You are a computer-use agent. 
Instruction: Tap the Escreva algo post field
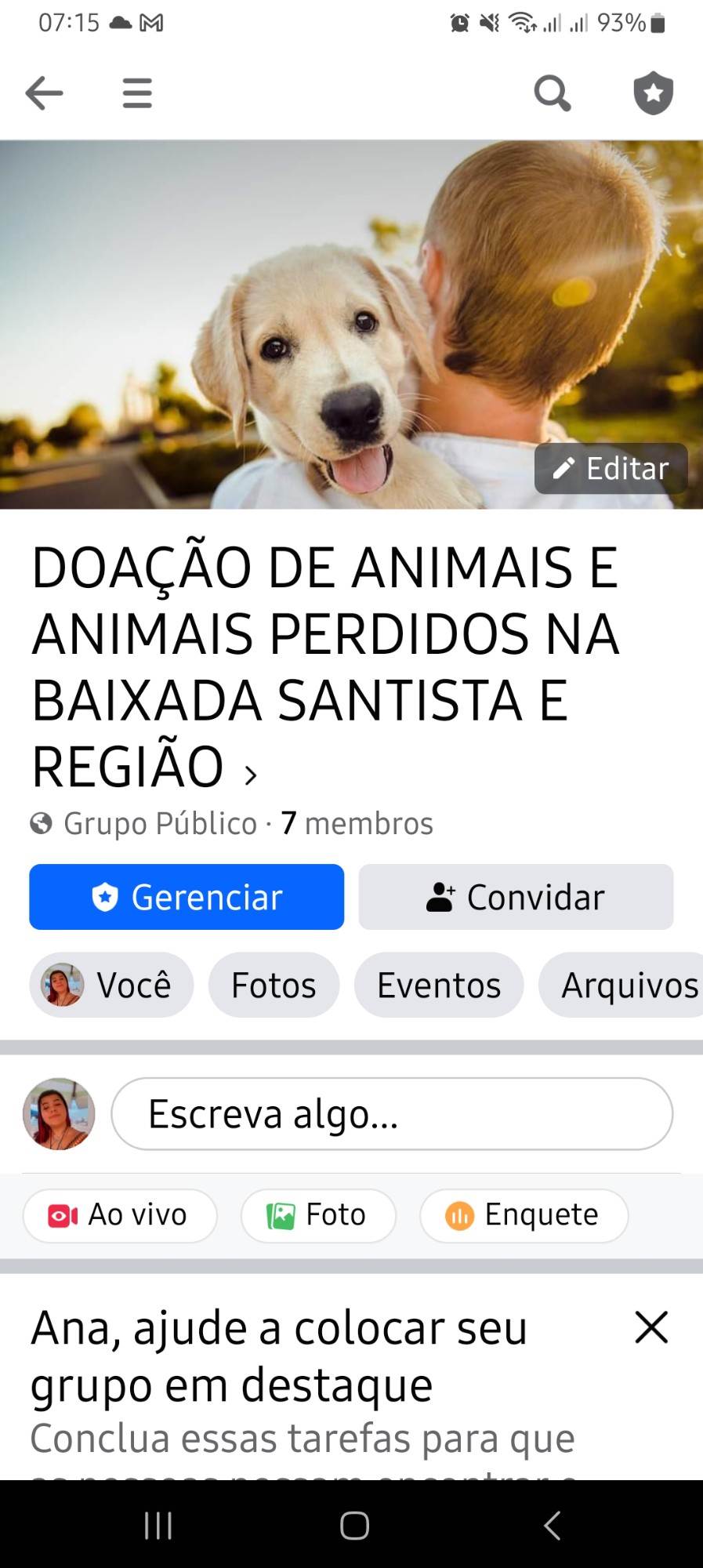(392, 1113)
